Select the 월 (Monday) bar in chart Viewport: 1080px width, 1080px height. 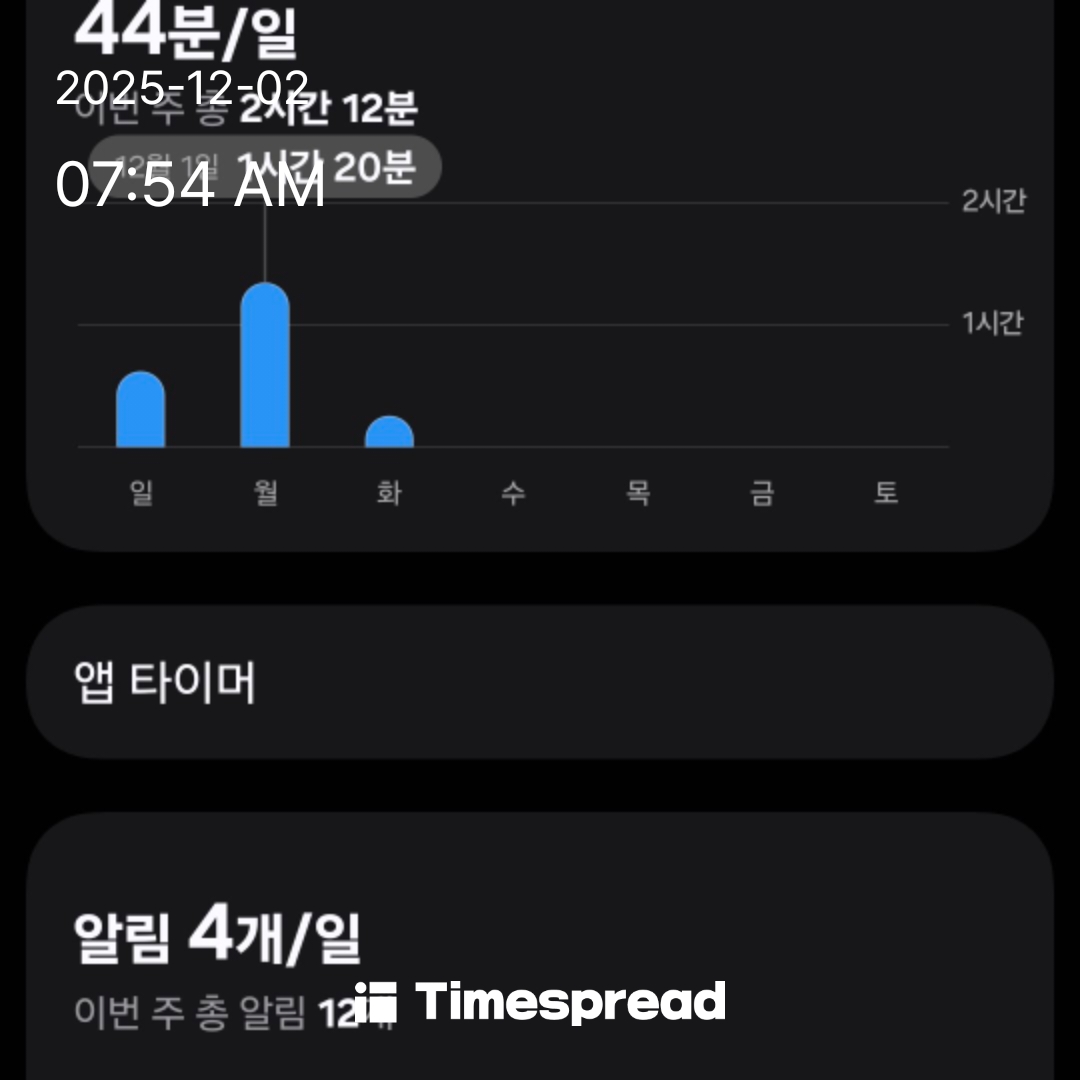pyautogui.click(x=265, y=366)
